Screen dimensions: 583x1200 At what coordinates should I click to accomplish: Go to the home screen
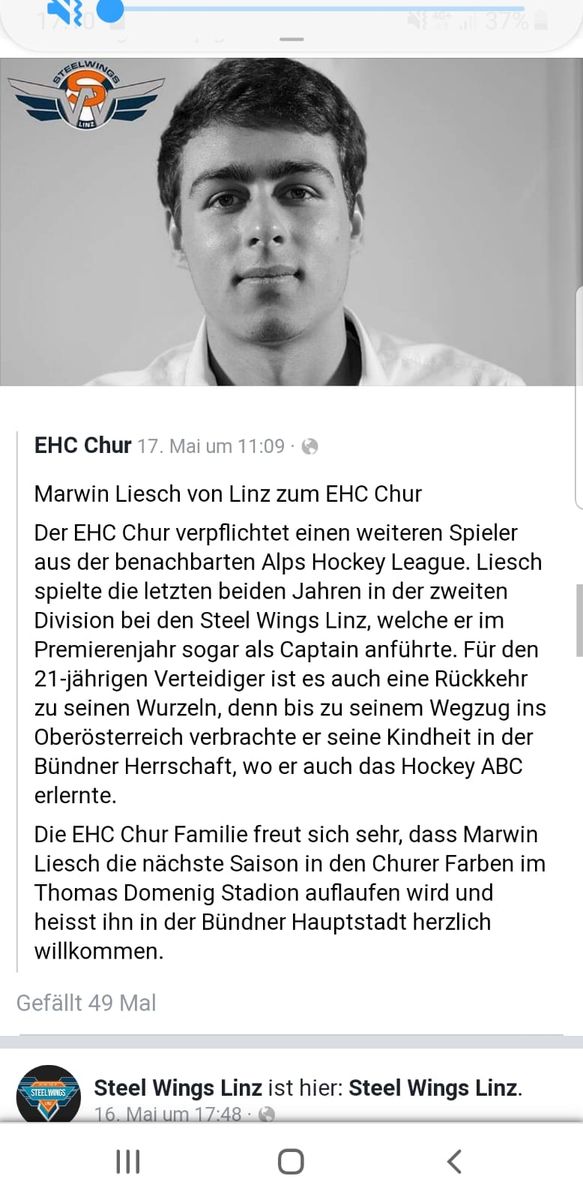[291, 1161]
